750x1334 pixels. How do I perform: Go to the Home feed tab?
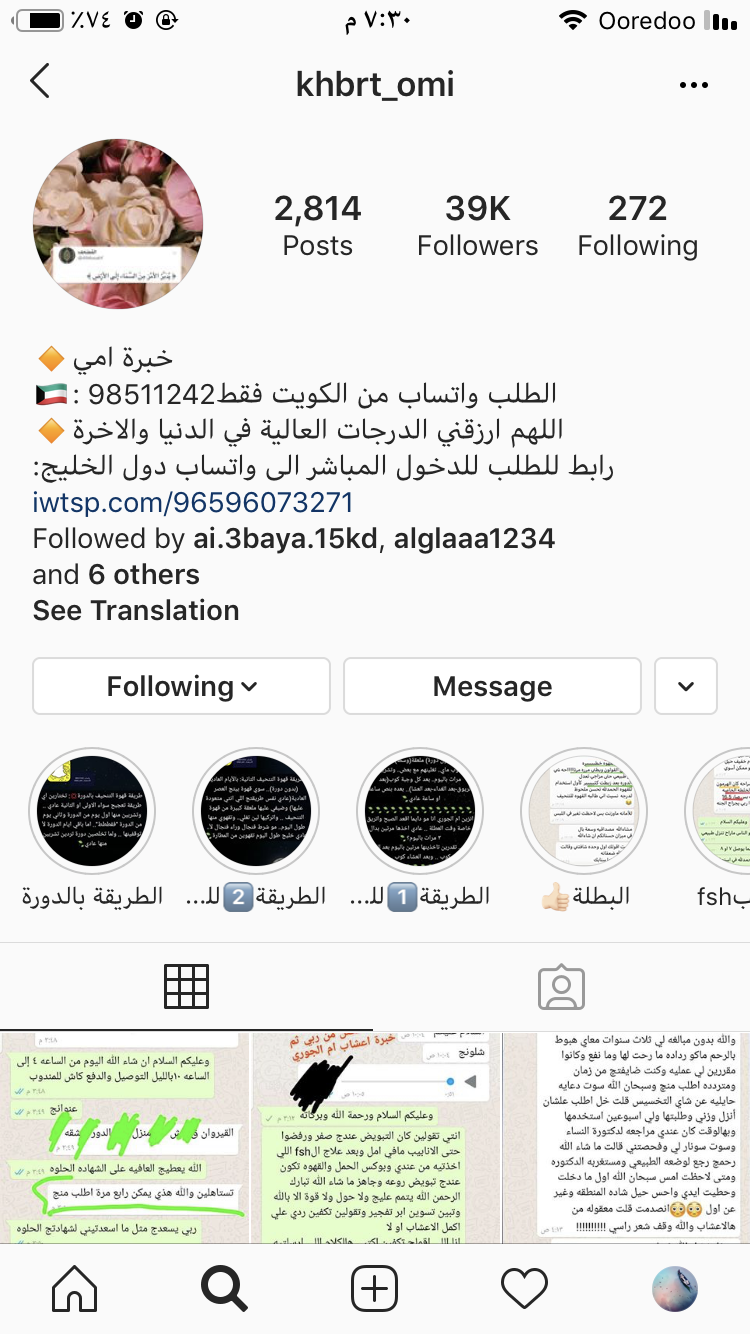[75, 1290]
